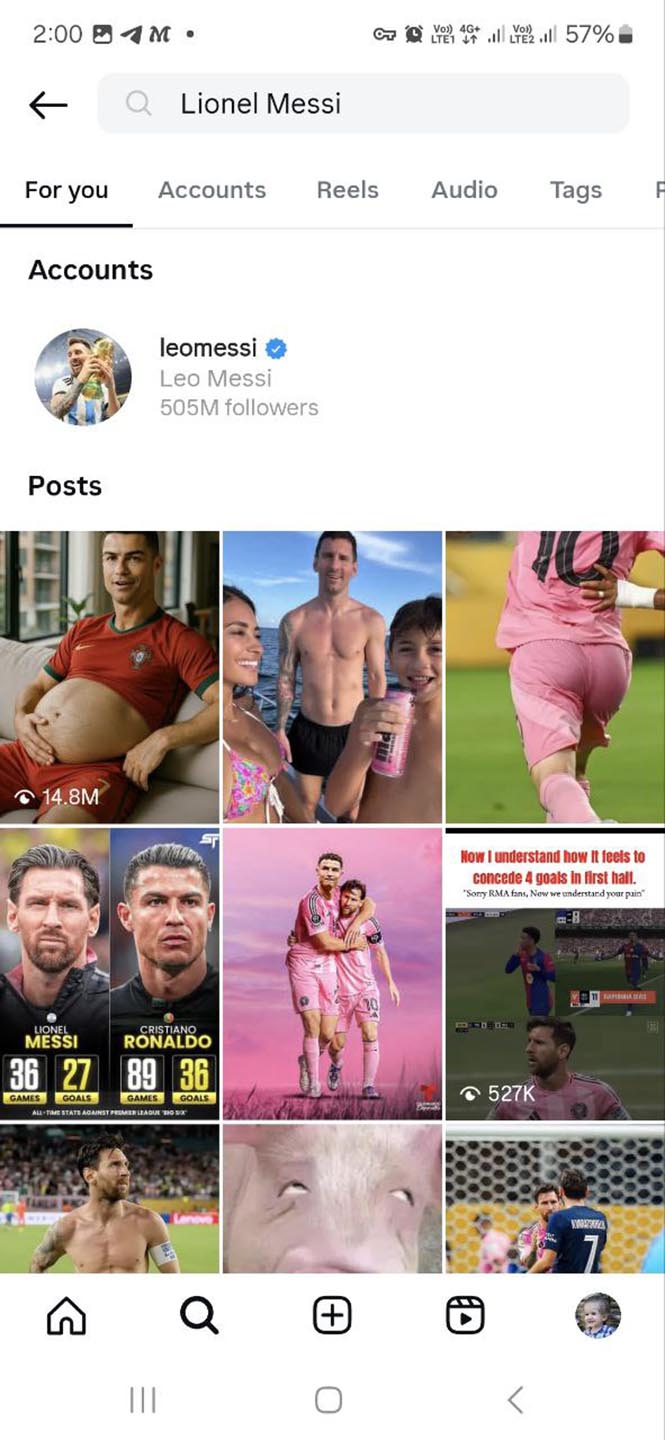Select the For you tab

(x=66, y=190)
